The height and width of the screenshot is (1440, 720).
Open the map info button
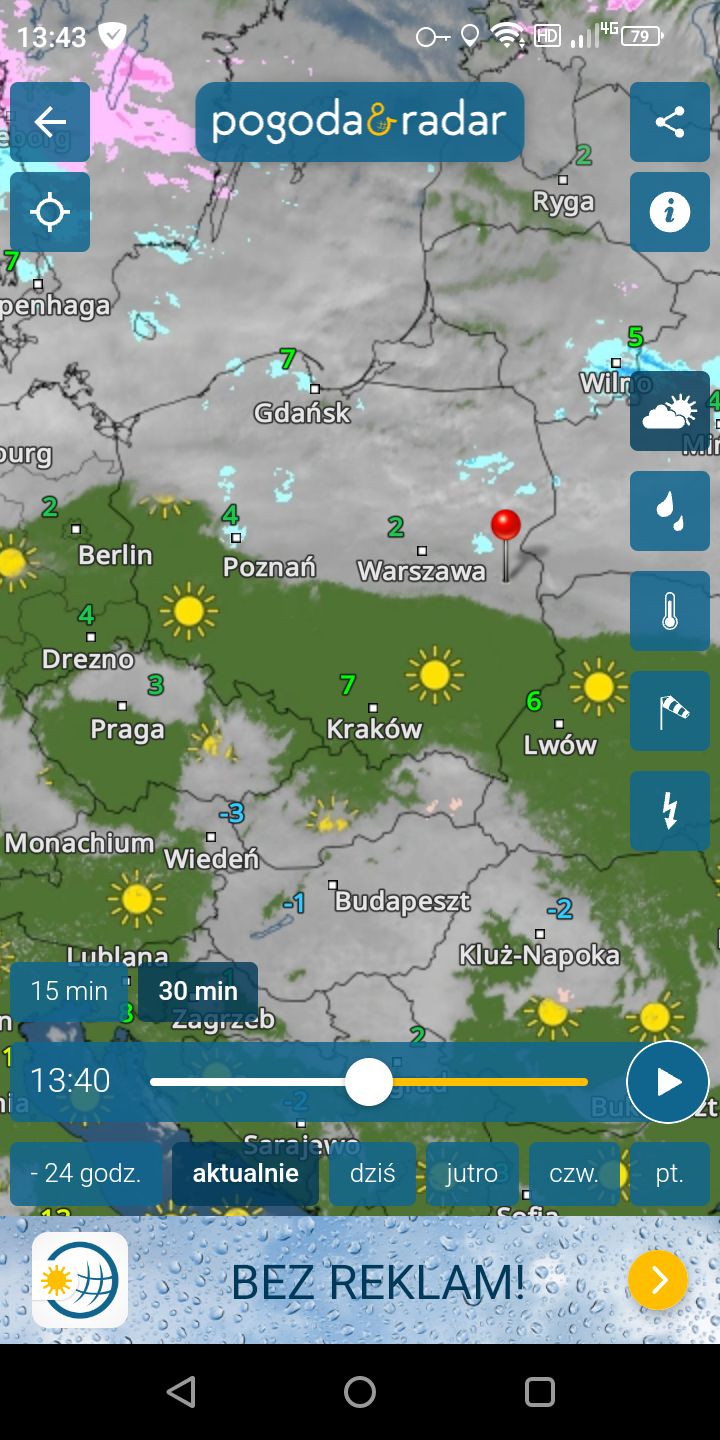coord(670,212)
